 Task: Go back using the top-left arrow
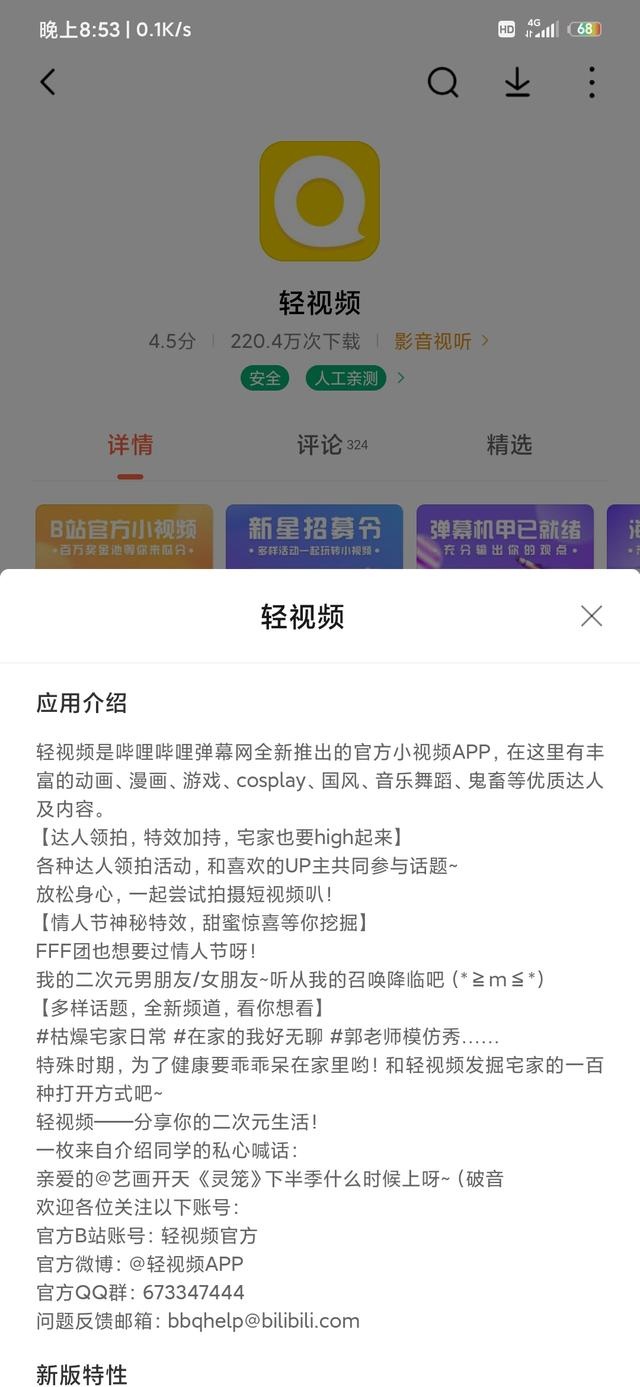tap(48, 82)
